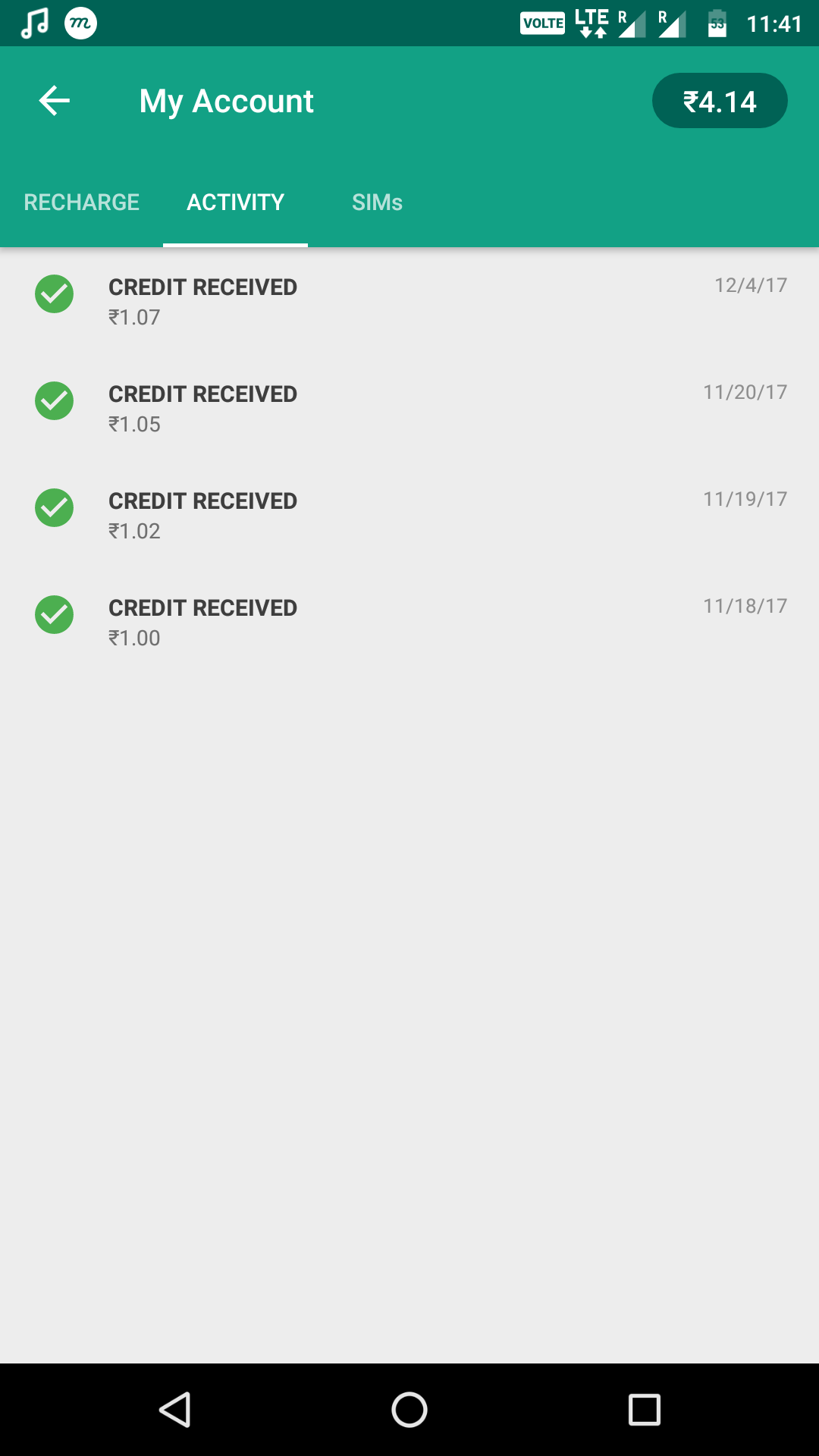
Task: View the 11/20/17 credit of ₹1.05
Action: [x=409, y=408]
